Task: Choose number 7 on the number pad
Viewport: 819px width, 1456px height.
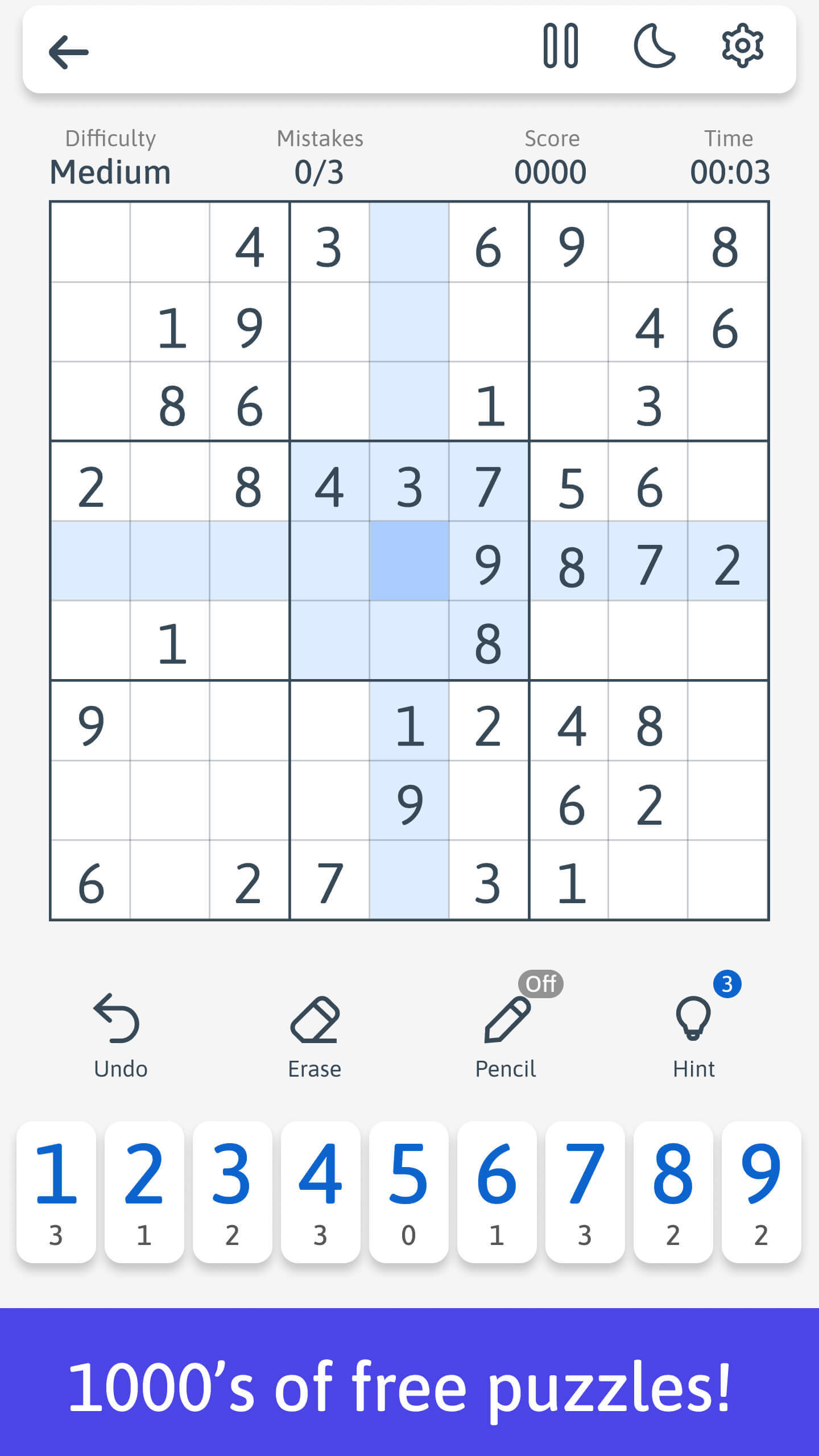Action: click(585, 1192)
